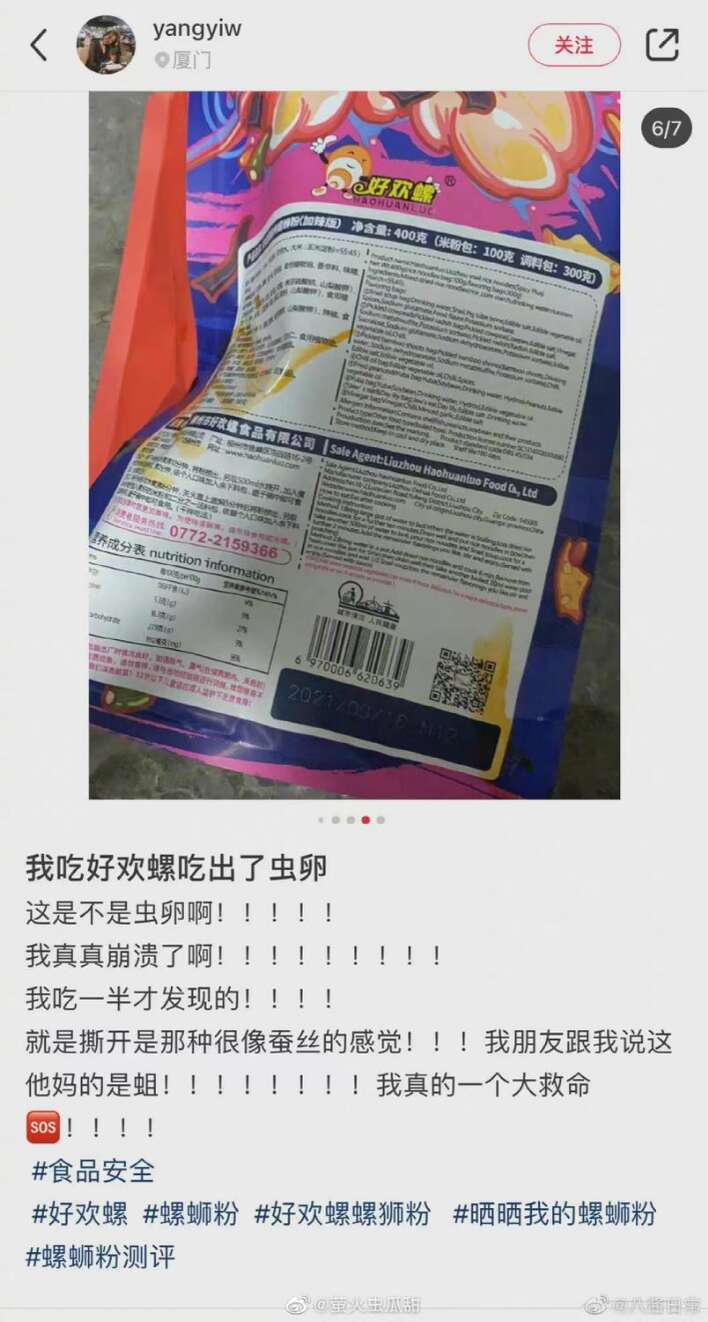
Task: Open yangyiw's profile avatar
Action: coord(105,45)
